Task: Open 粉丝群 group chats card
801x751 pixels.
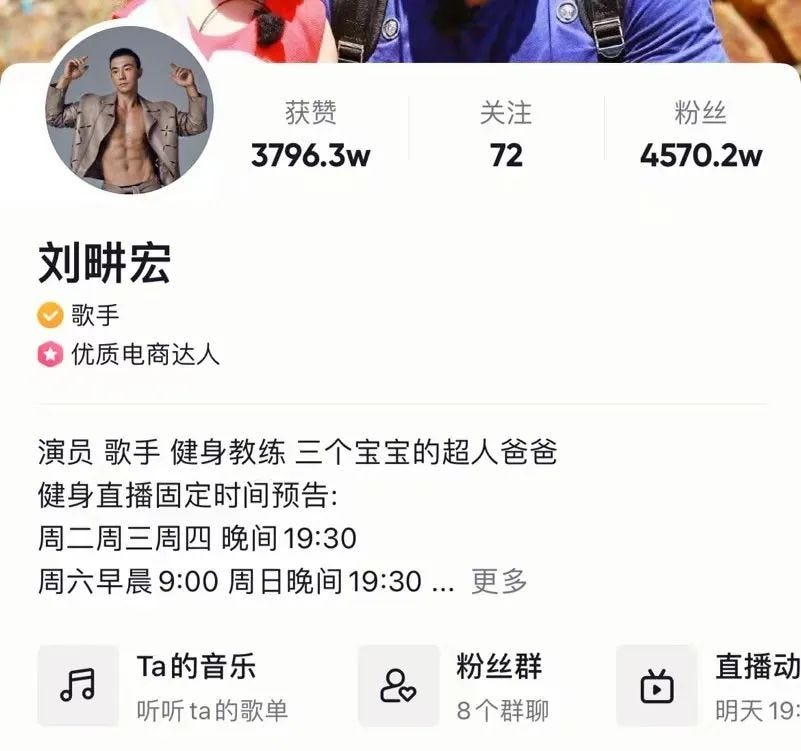Action: pyautogui.click(x=470, y=686)
